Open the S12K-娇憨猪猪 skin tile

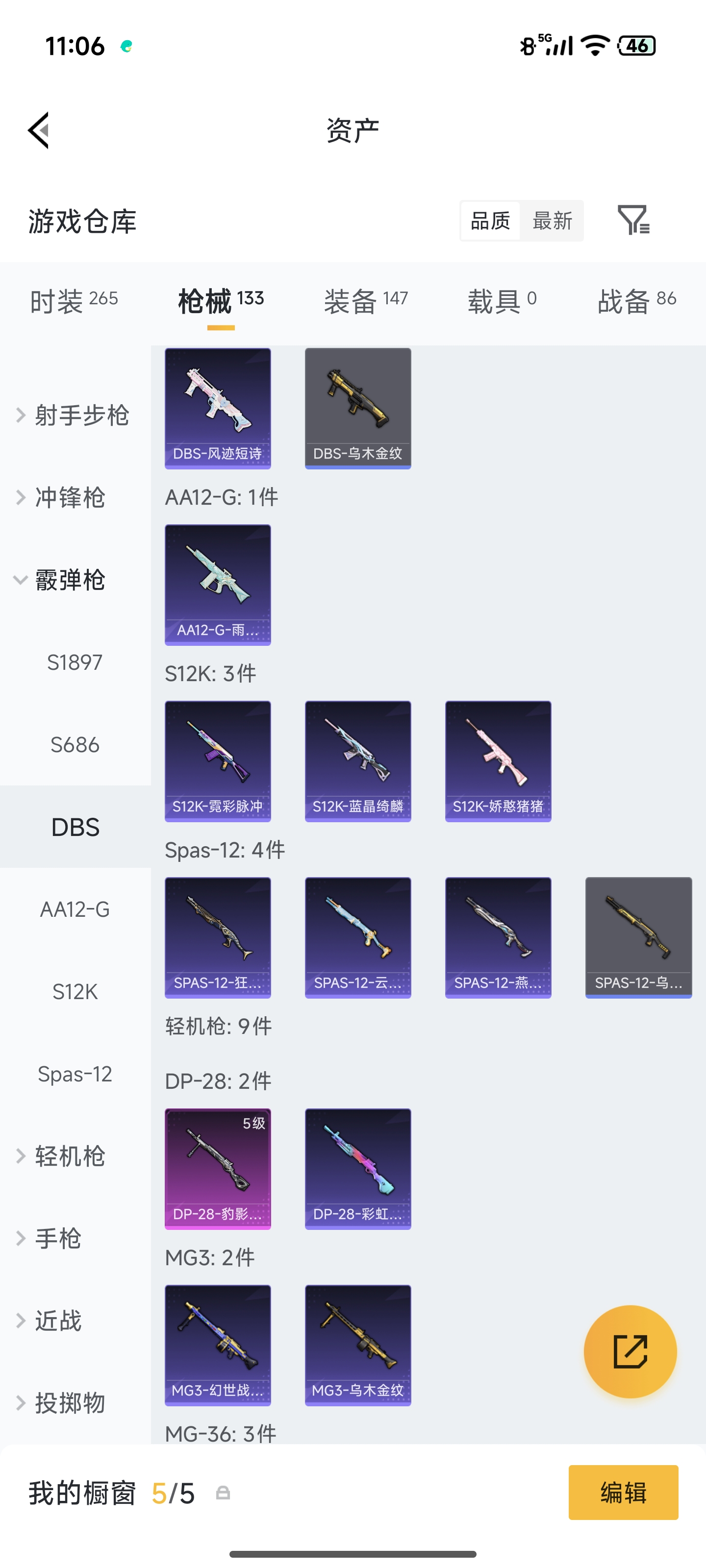tap(498, 761)
